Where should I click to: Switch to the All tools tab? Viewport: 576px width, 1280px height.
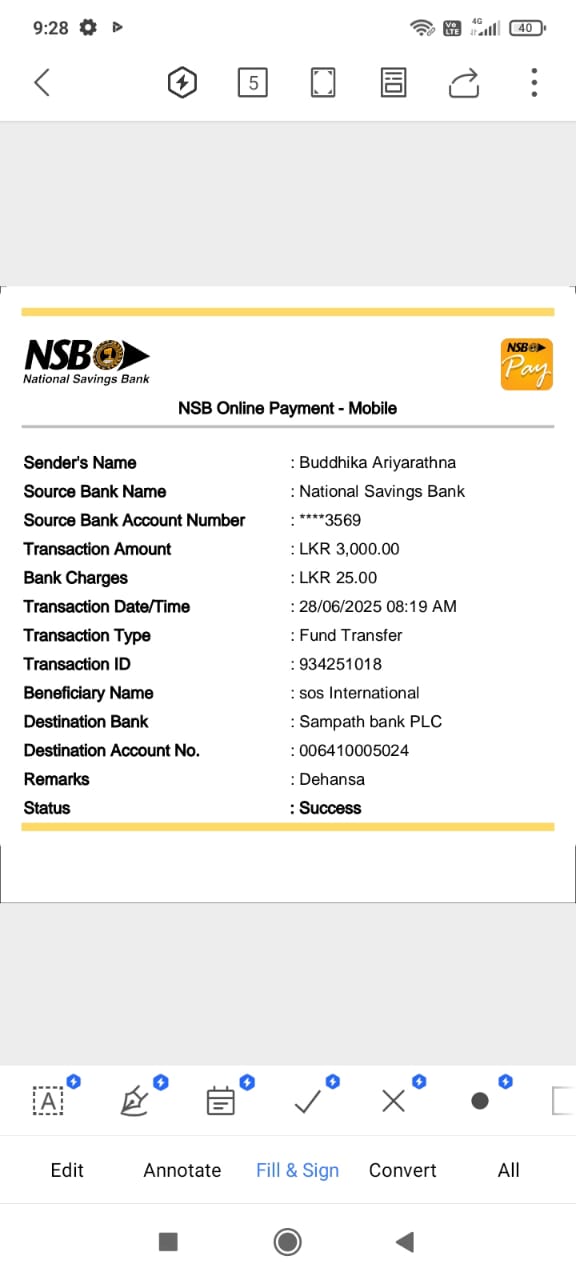509,1170
